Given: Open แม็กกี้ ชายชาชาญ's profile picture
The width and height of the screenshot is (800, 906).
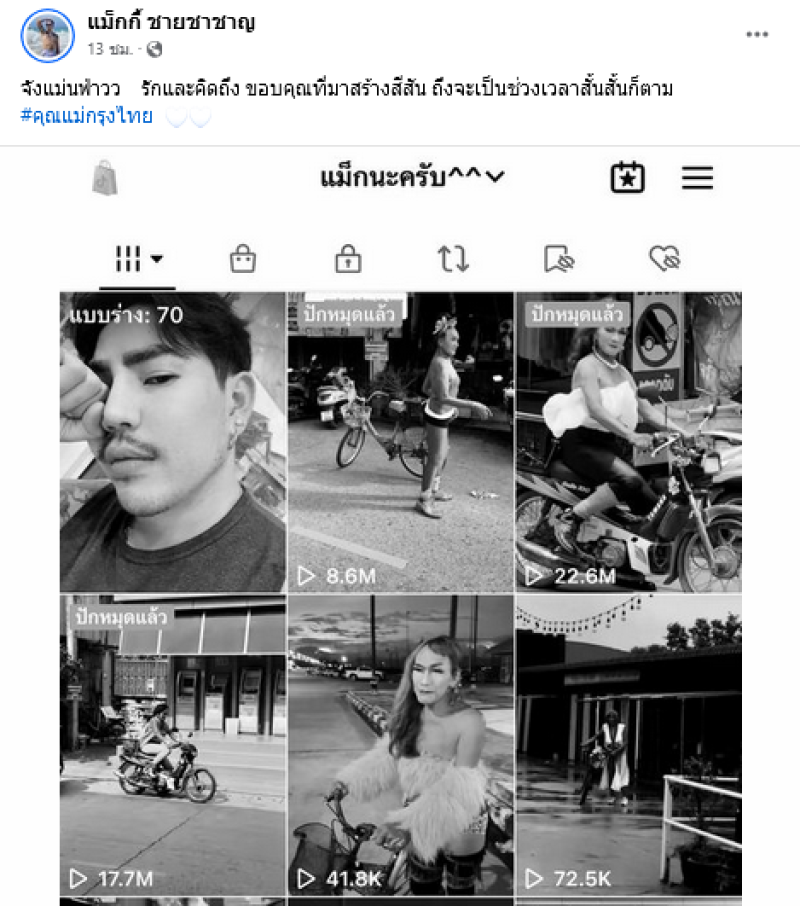Looking at the screenshot, I should [47, 35].
